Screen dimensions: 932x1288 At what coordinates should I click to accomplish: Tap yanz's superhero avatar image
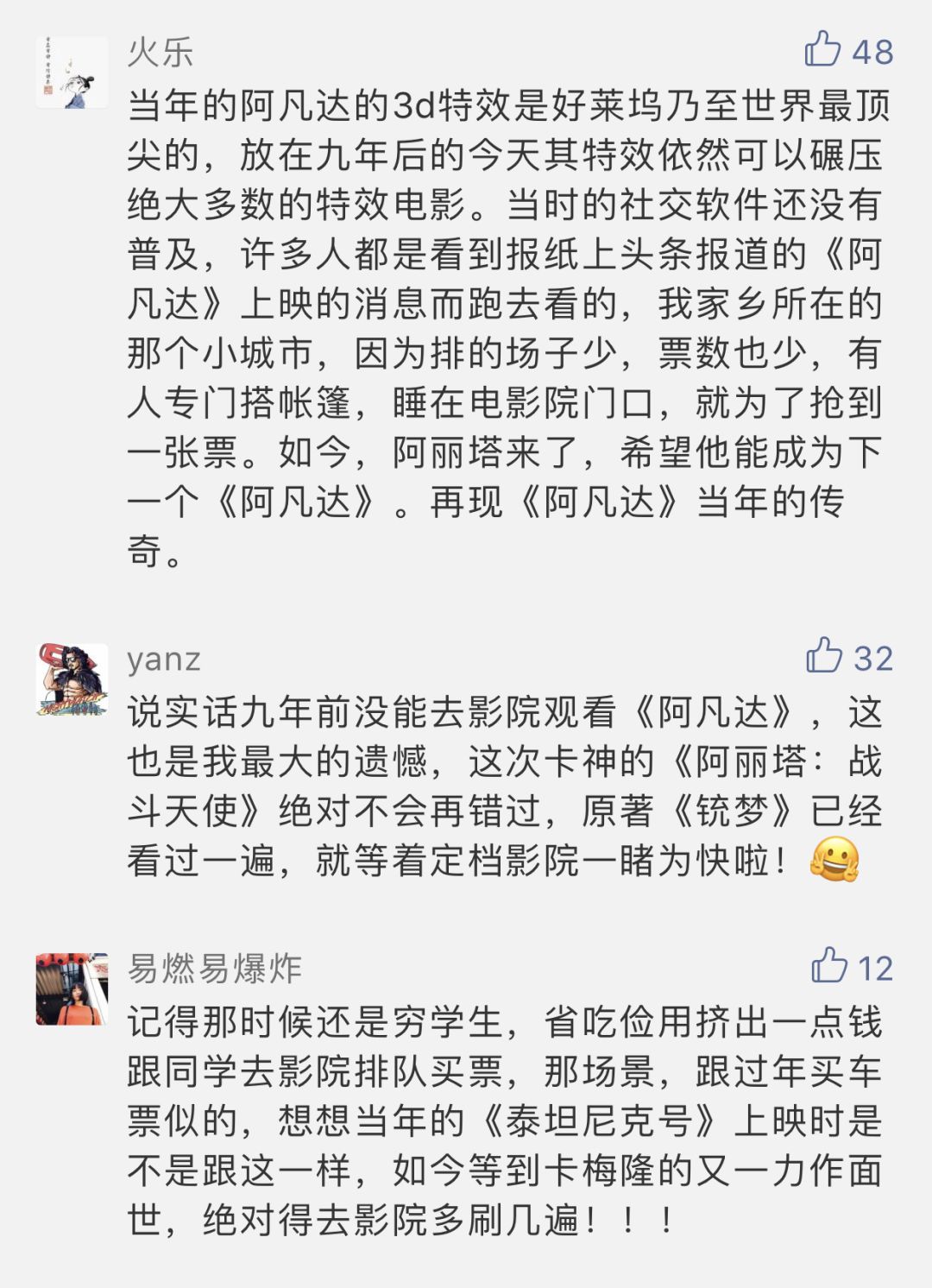coord(69,682)
